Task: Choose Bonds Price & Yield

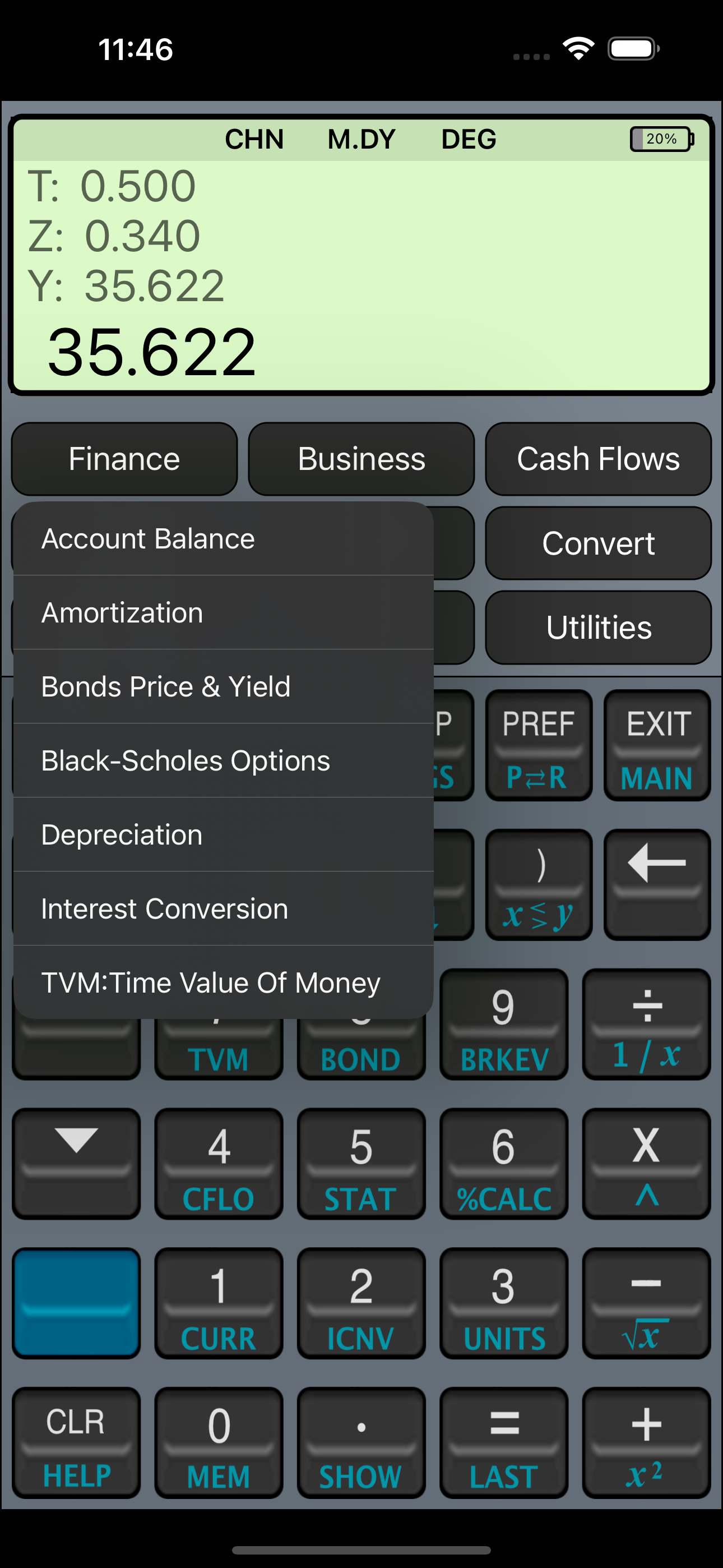Action: click(224, 686)
